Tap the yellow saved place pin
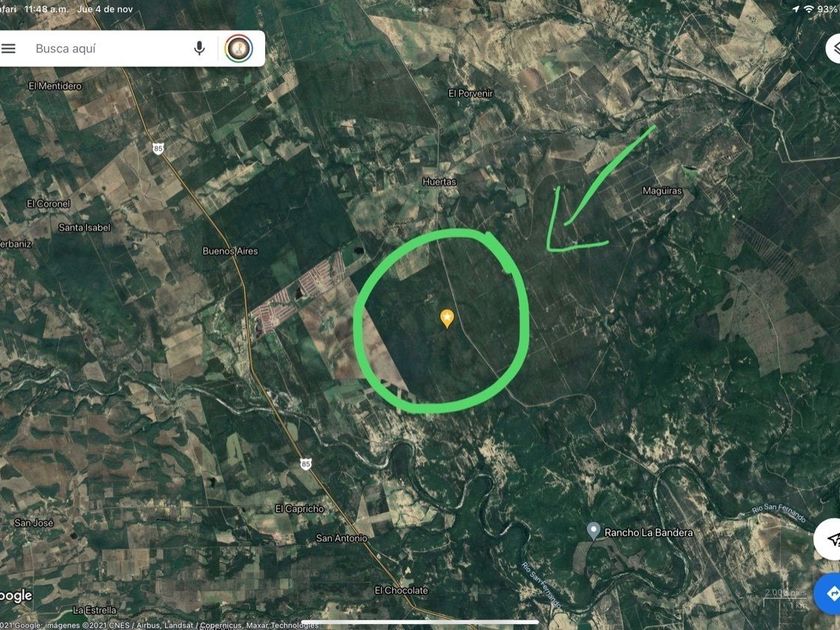840x630 pixels. (x=447, y=318)
